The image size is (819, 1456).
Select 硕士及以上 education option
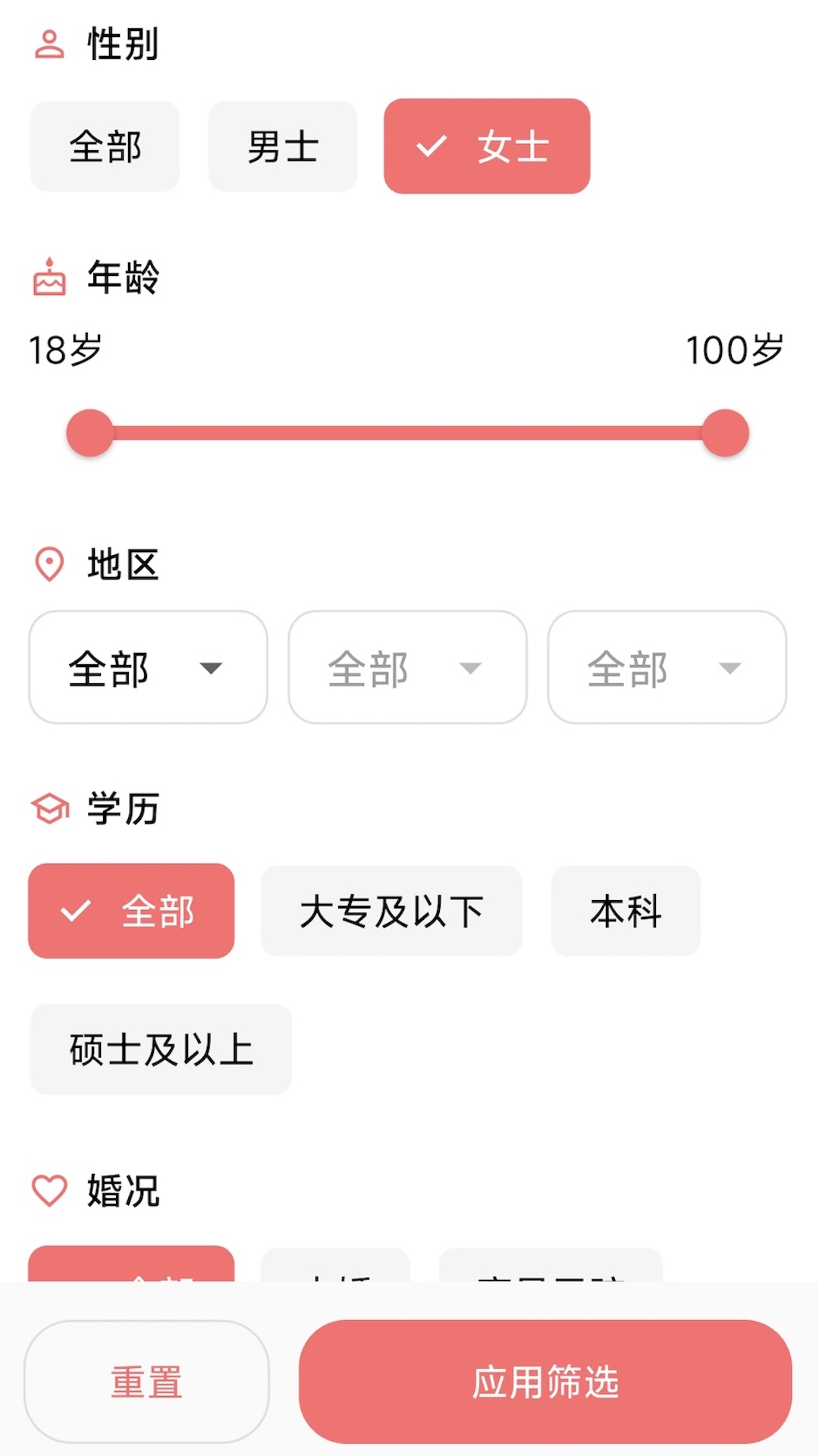pyautogui.click(x=161, y=1051)
